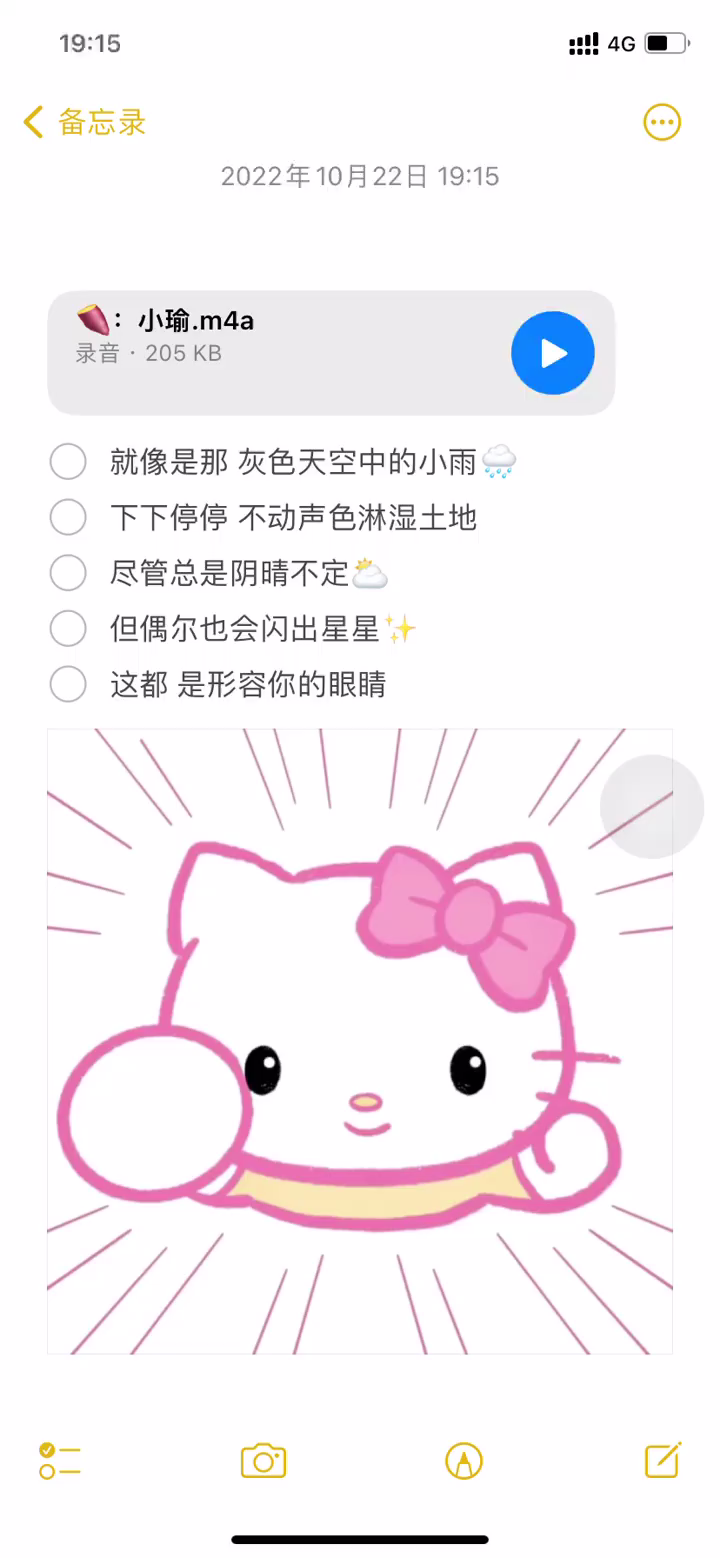The width and height of the screenshot is (720, 1558).
Task: Open the markup pen tool
Action: pyautogui.click(x=464, y=1461)
